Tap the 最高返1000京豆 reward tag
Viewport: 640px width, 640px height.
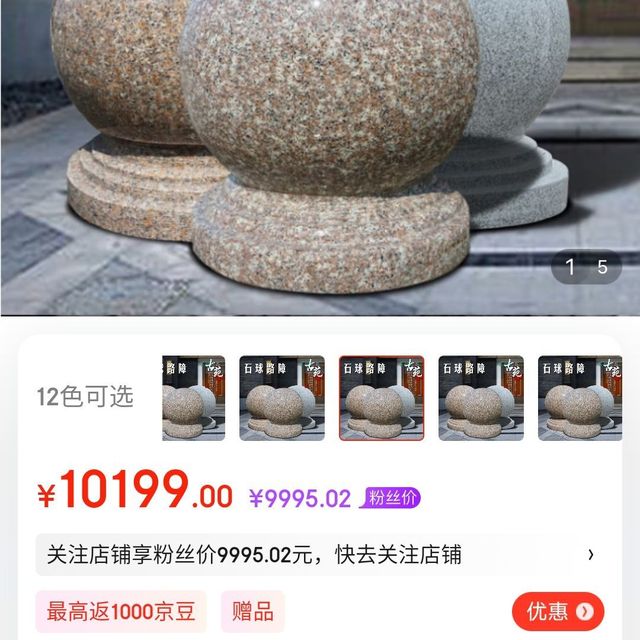click(122, 611)
